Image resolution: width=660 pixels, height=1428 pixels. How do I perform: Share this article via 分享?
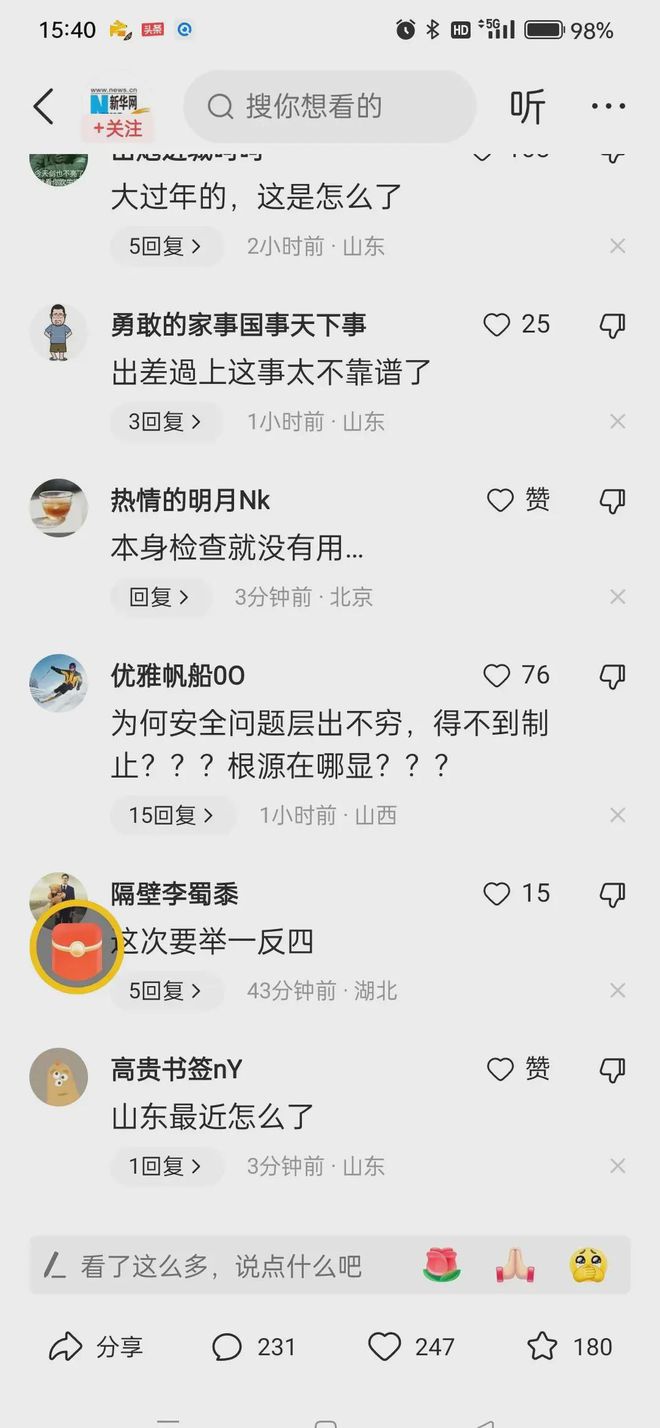click(97, 1347)
